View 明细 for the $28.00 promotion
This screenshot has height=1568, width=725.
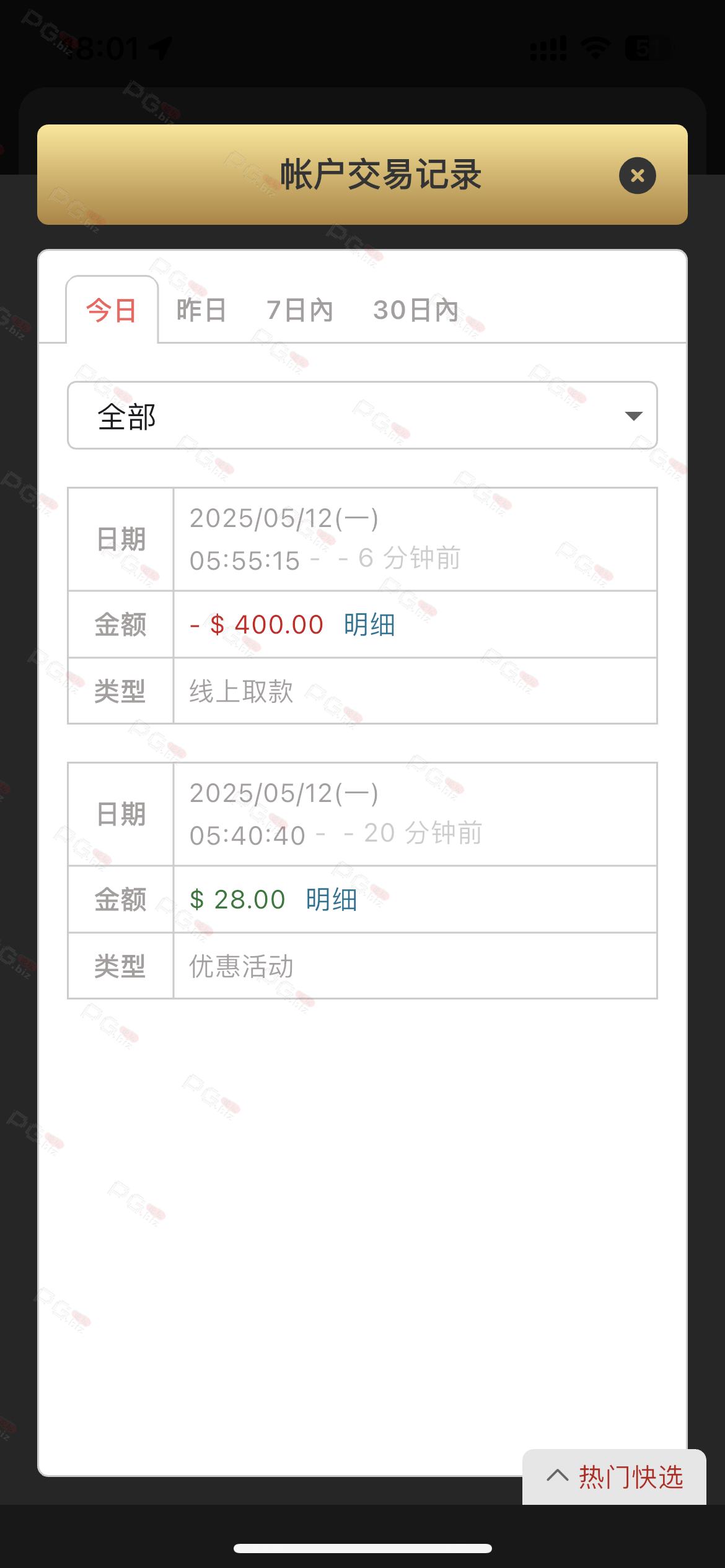pos(332,899)
